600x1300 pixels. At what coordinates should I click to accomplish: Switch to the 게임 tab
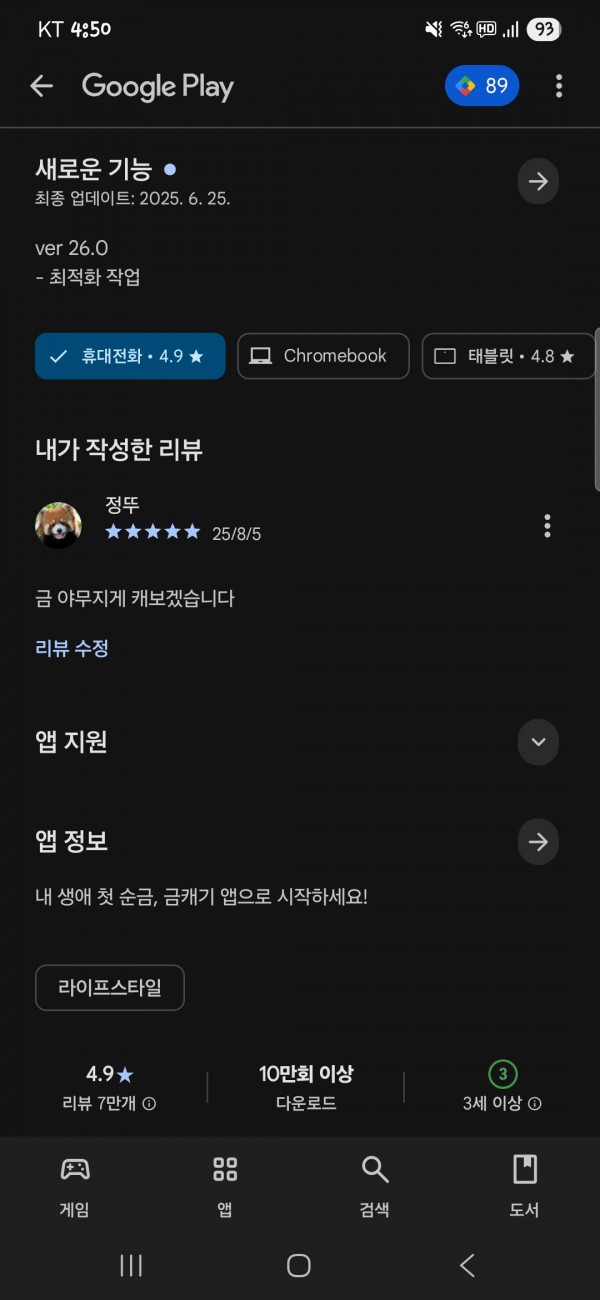[x=75, y=1186]
